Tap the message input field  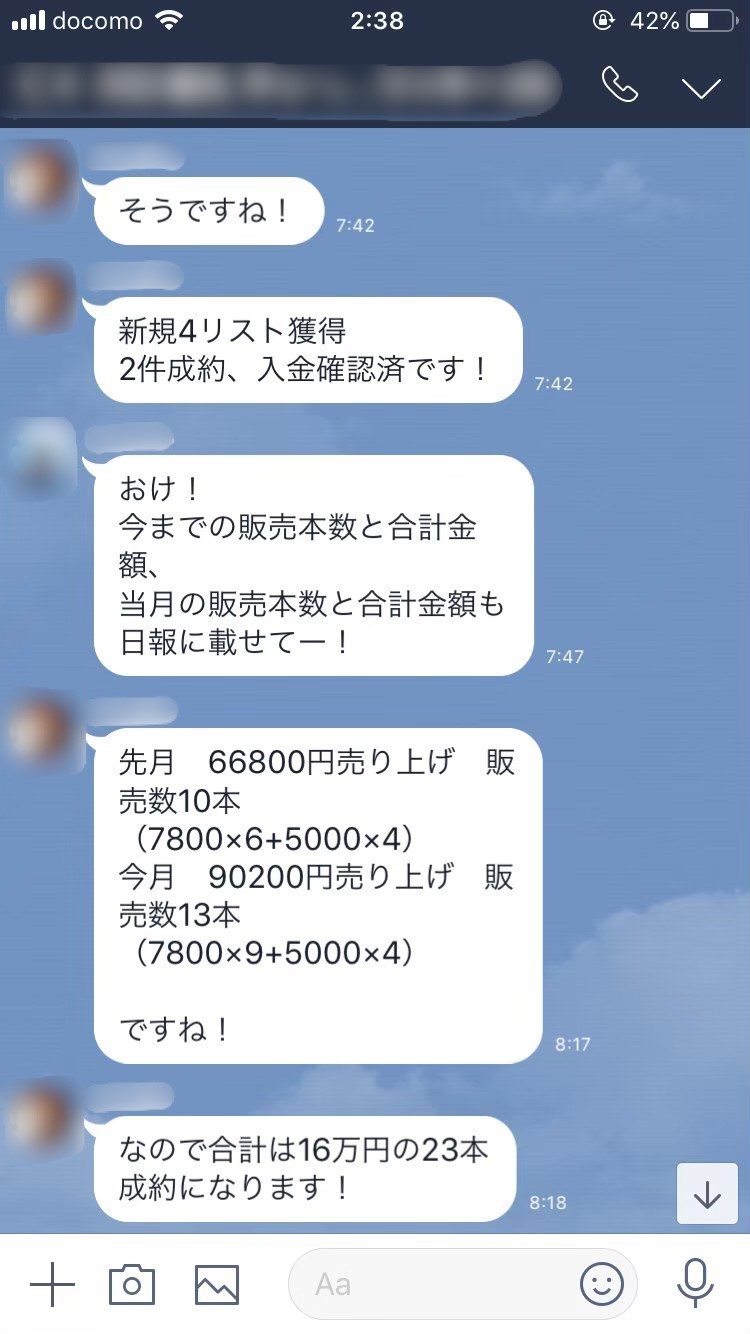coord(430,1284)
